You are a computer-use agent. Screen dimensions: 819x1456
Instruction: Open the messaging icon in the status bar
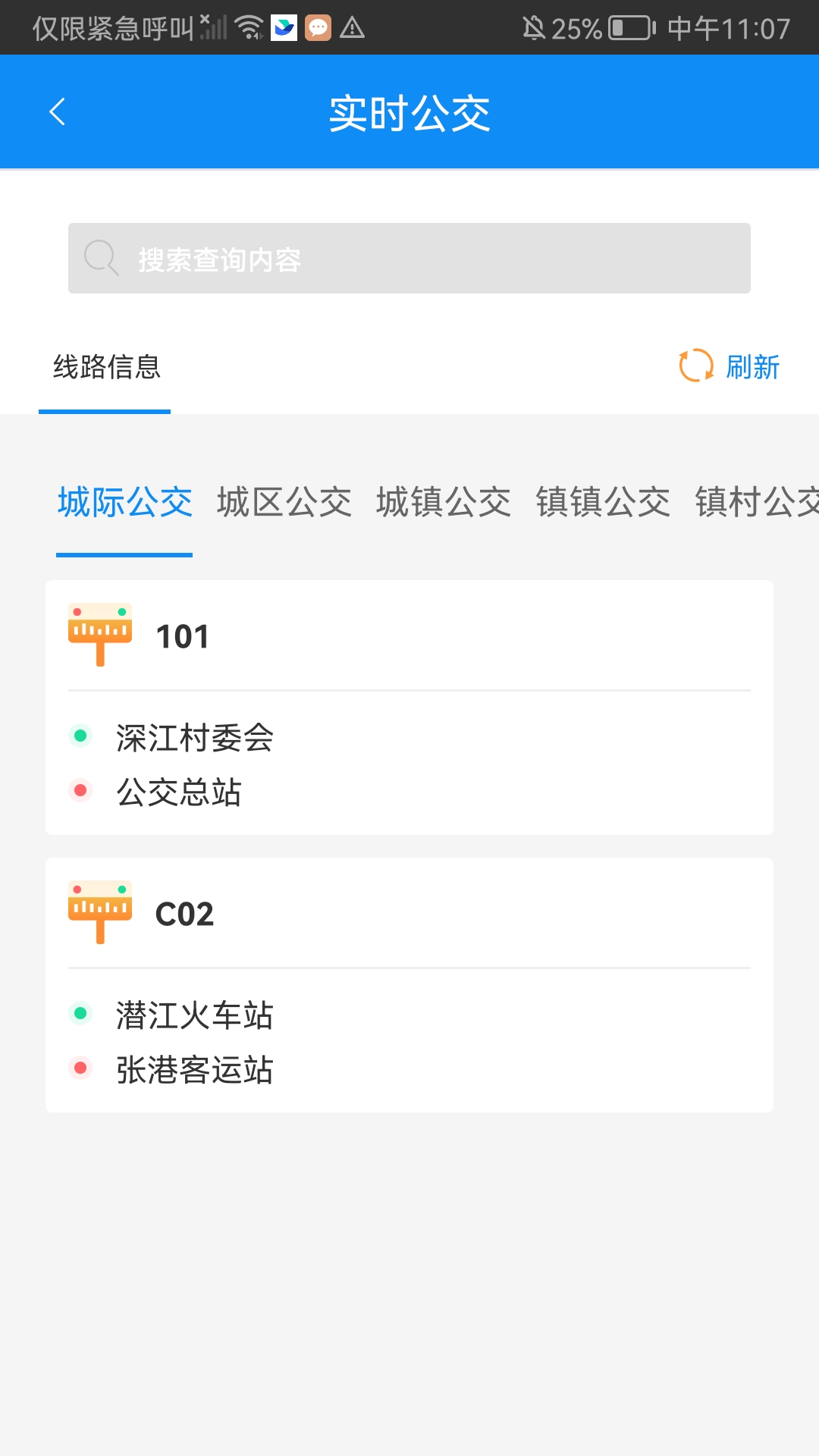(x=318, y=27)
